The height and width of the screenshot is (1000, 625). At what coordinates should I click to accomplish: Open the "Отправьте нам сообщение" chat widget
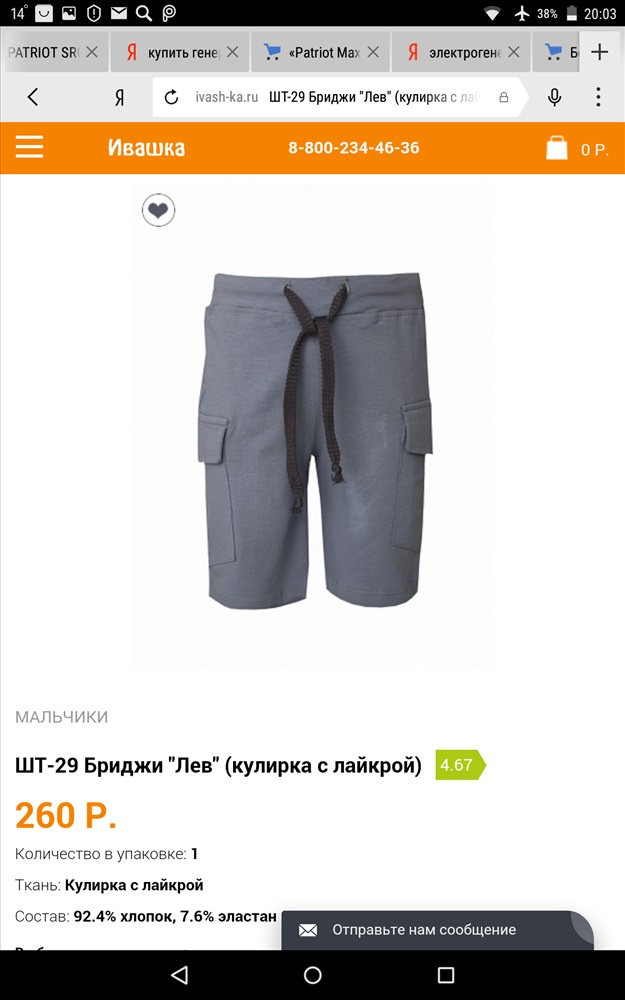438,930
